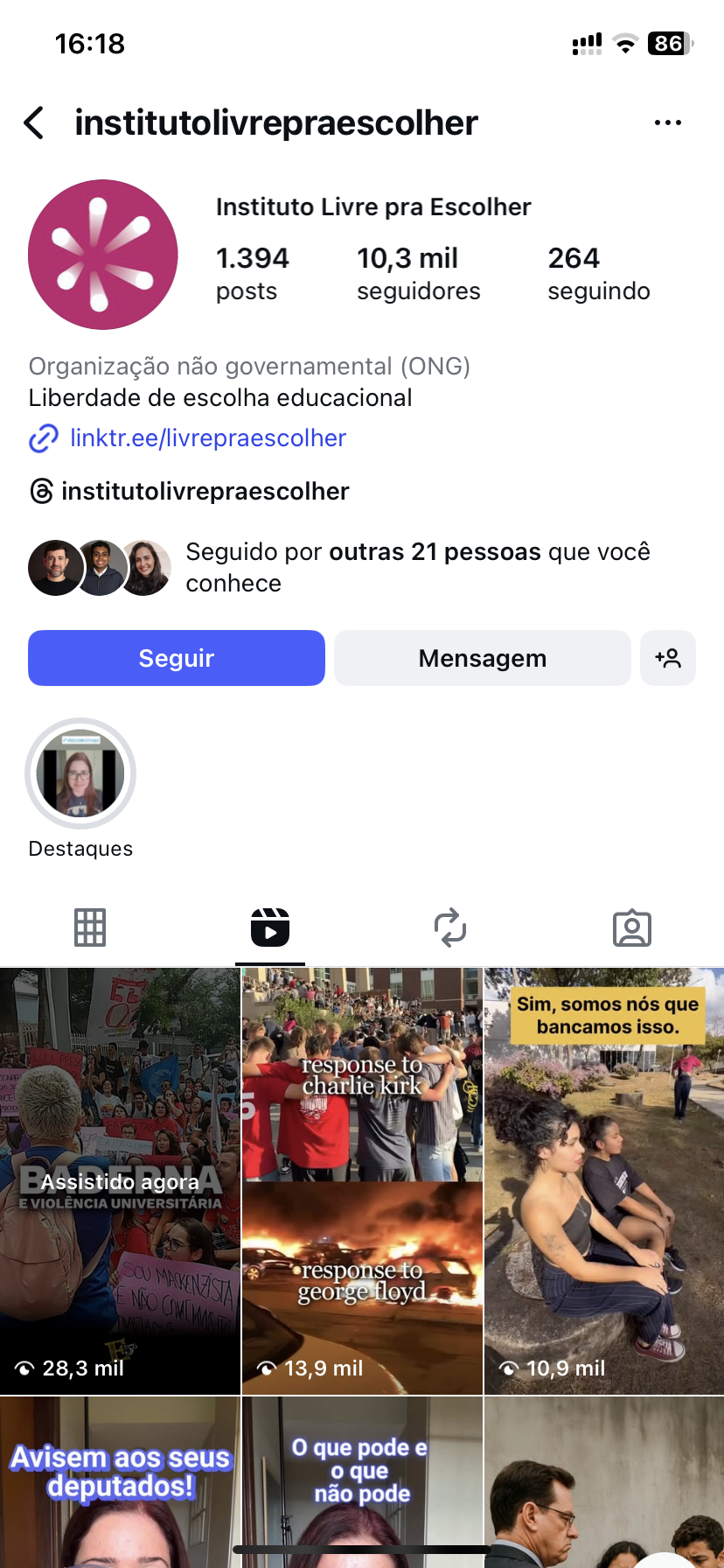Open the Threads profile institutolivrepraescolher
This screenshot has width=724, height=1568.
tap(205, 491)
